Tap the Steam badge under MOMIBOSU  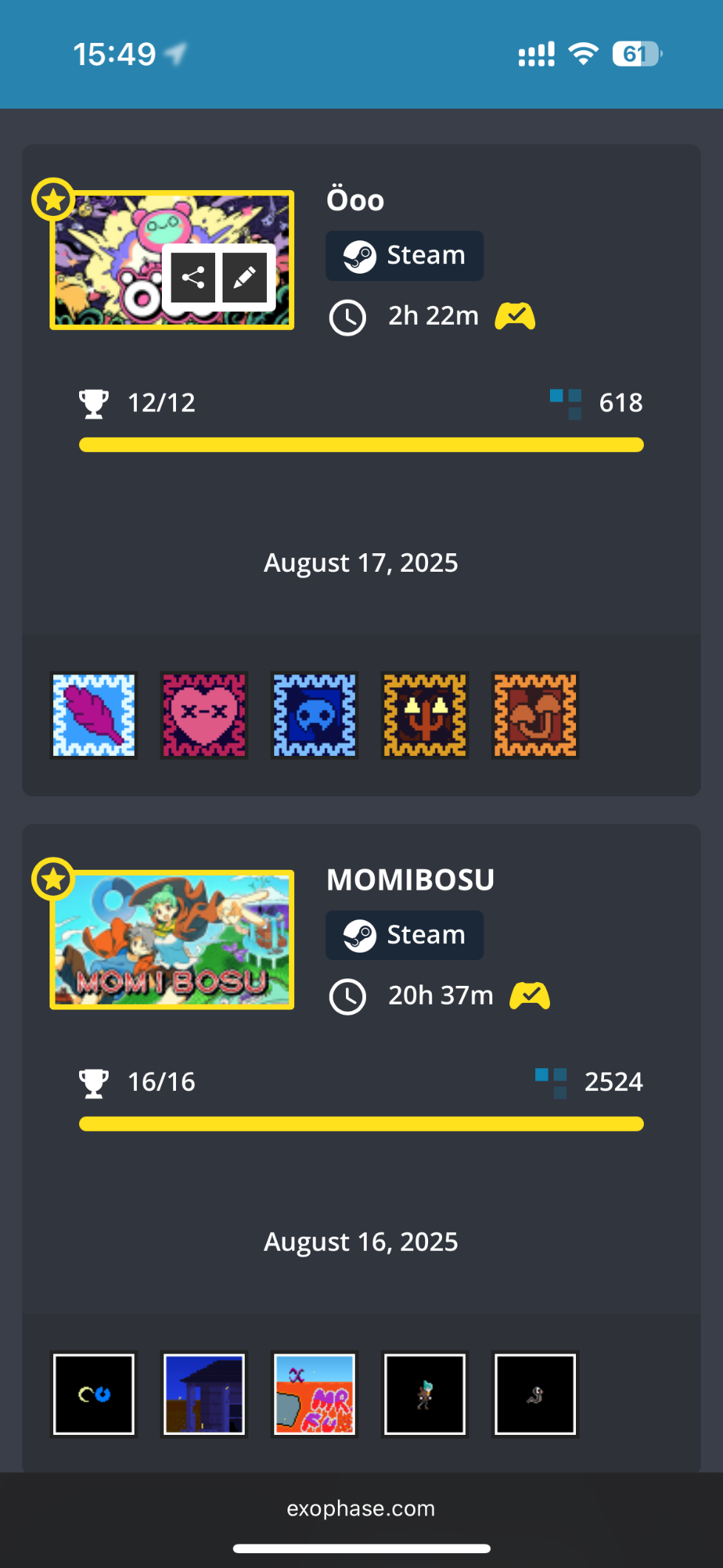tap(404, 935)
